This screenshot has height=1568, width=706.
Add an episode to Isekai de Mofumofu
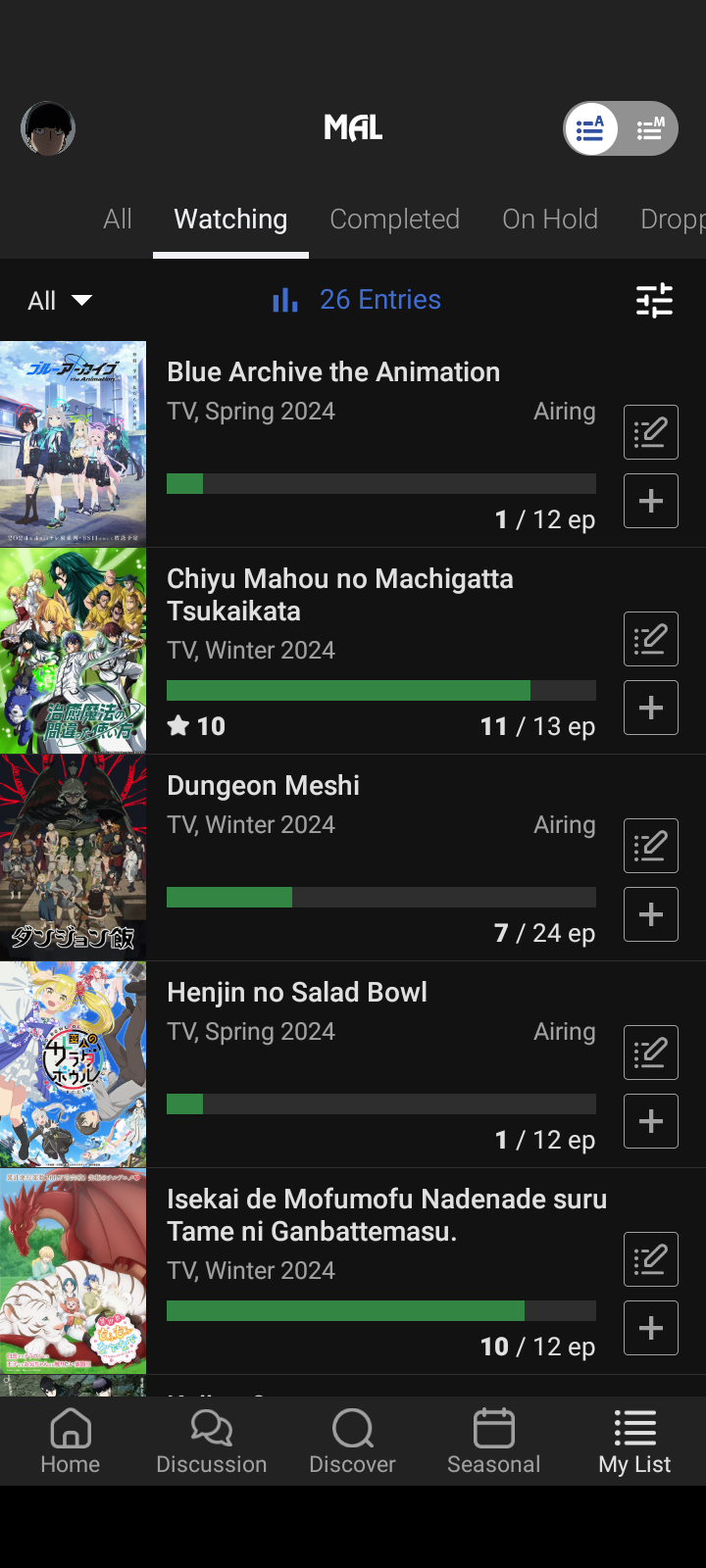tap(651, 1328)
